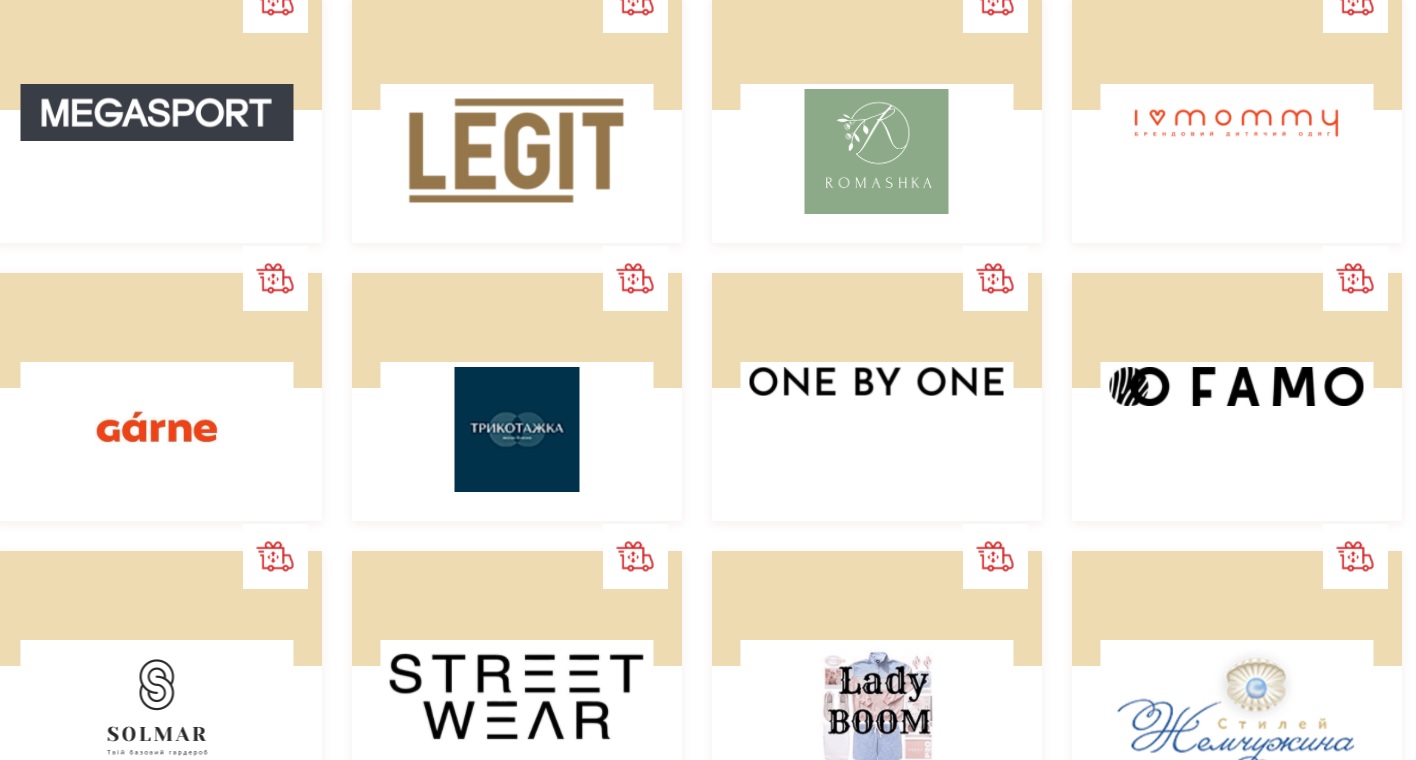Open the Трикотажка store tile
Image resolution: width=1416 pixels, height=760 pixels.
tap(516, 429)
